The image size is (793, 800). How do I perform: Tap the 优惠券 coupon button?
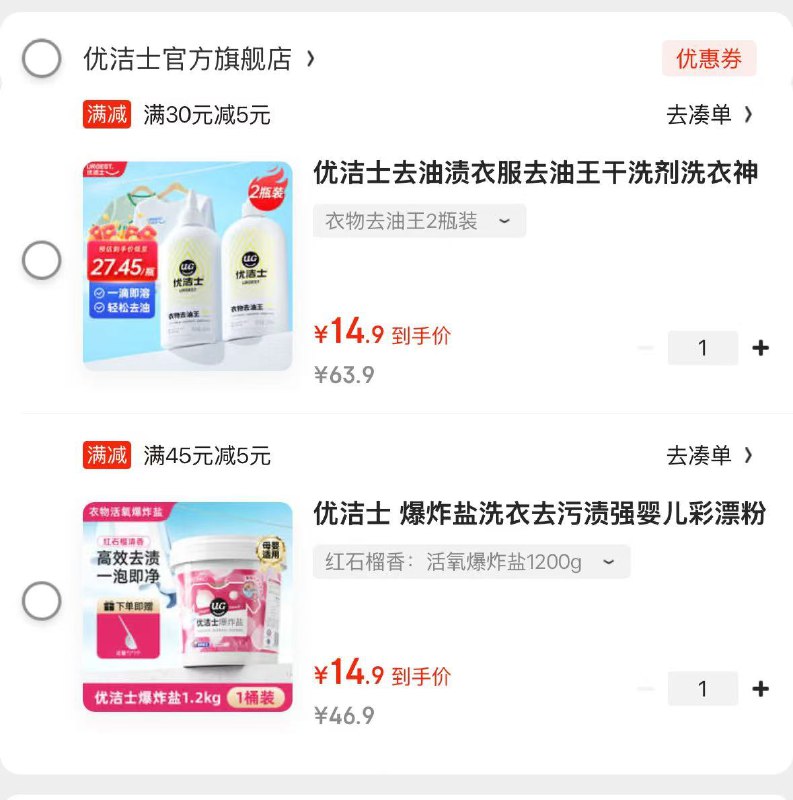point(709,59)
